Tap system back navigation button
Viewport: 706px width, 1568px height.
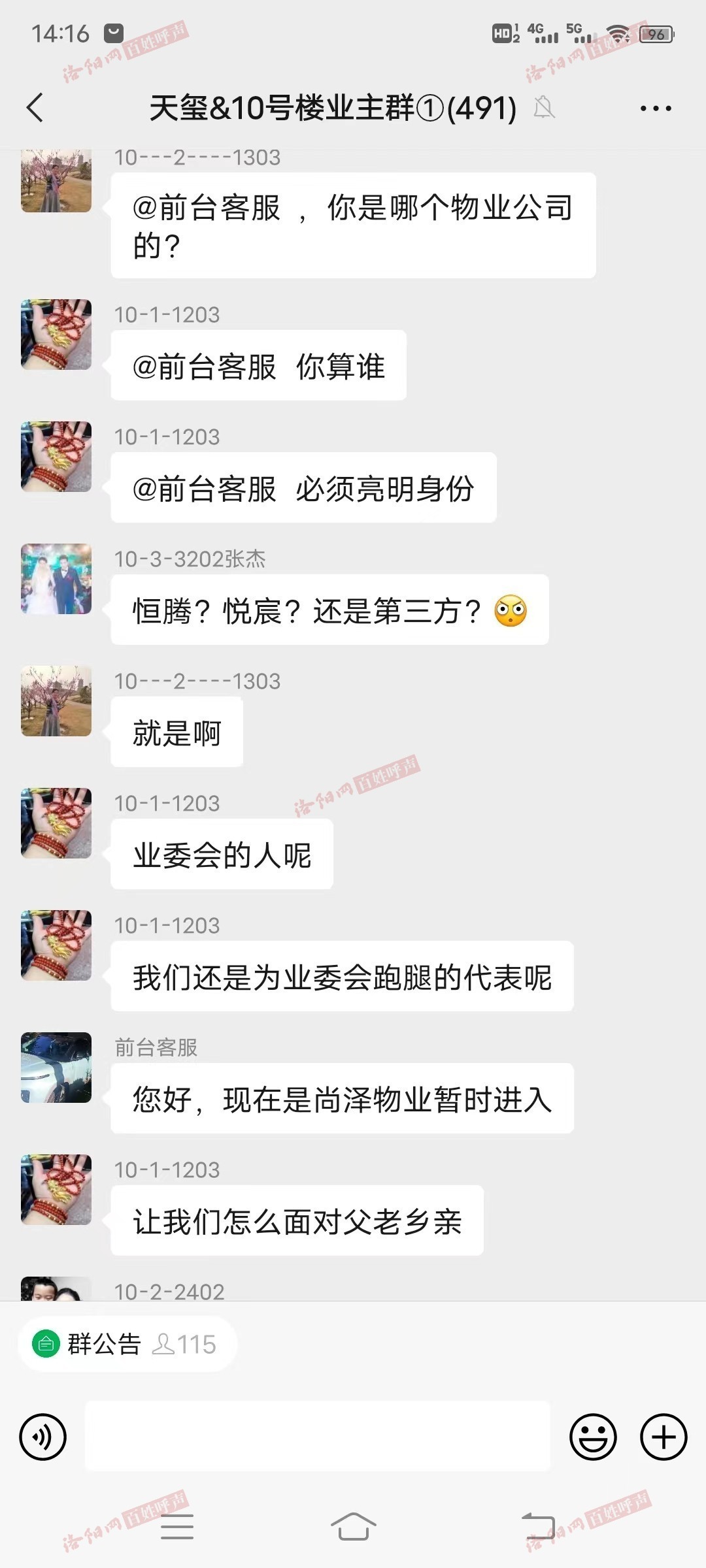(537, 1526)
